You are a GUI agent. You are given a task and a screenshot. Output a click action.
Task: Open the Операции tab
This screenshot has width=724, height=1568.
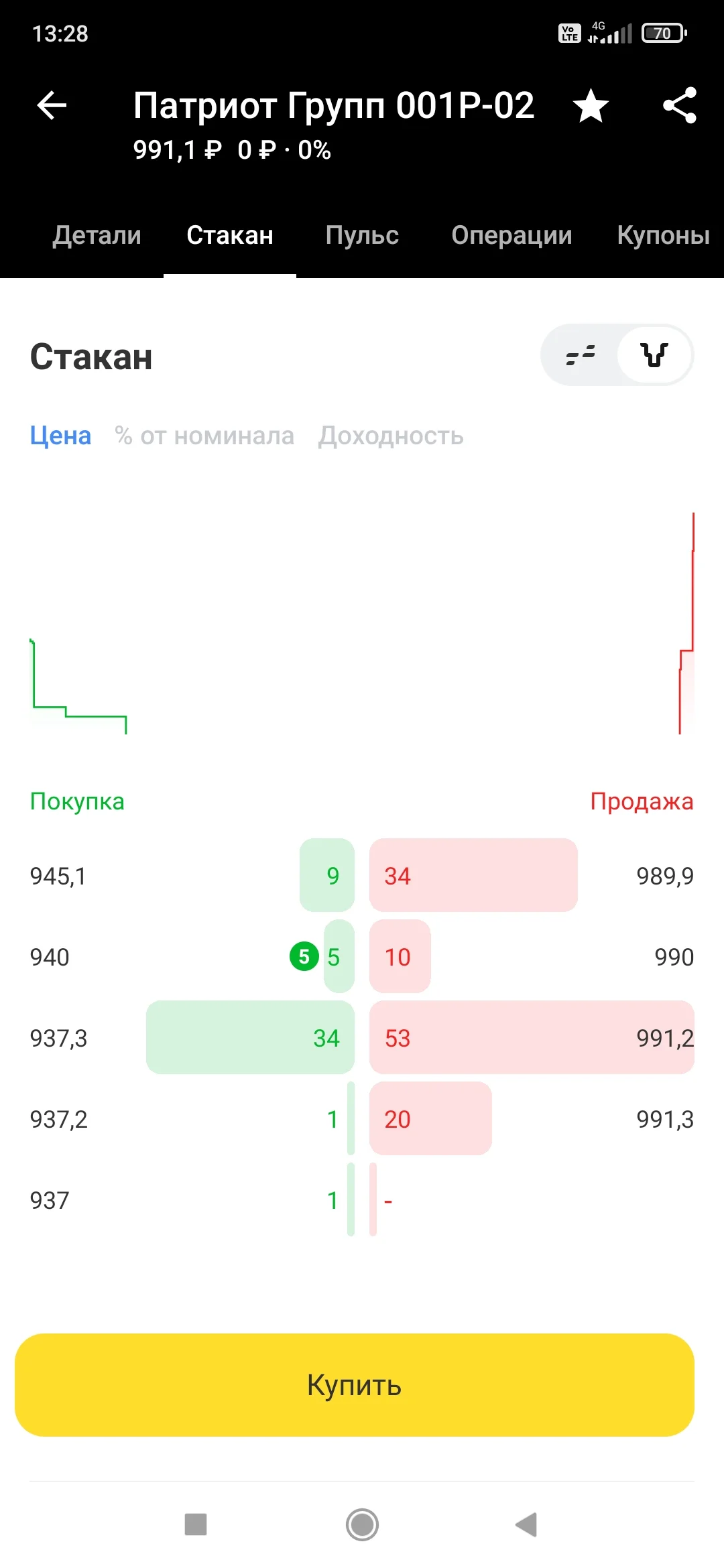tap(511, 235)
